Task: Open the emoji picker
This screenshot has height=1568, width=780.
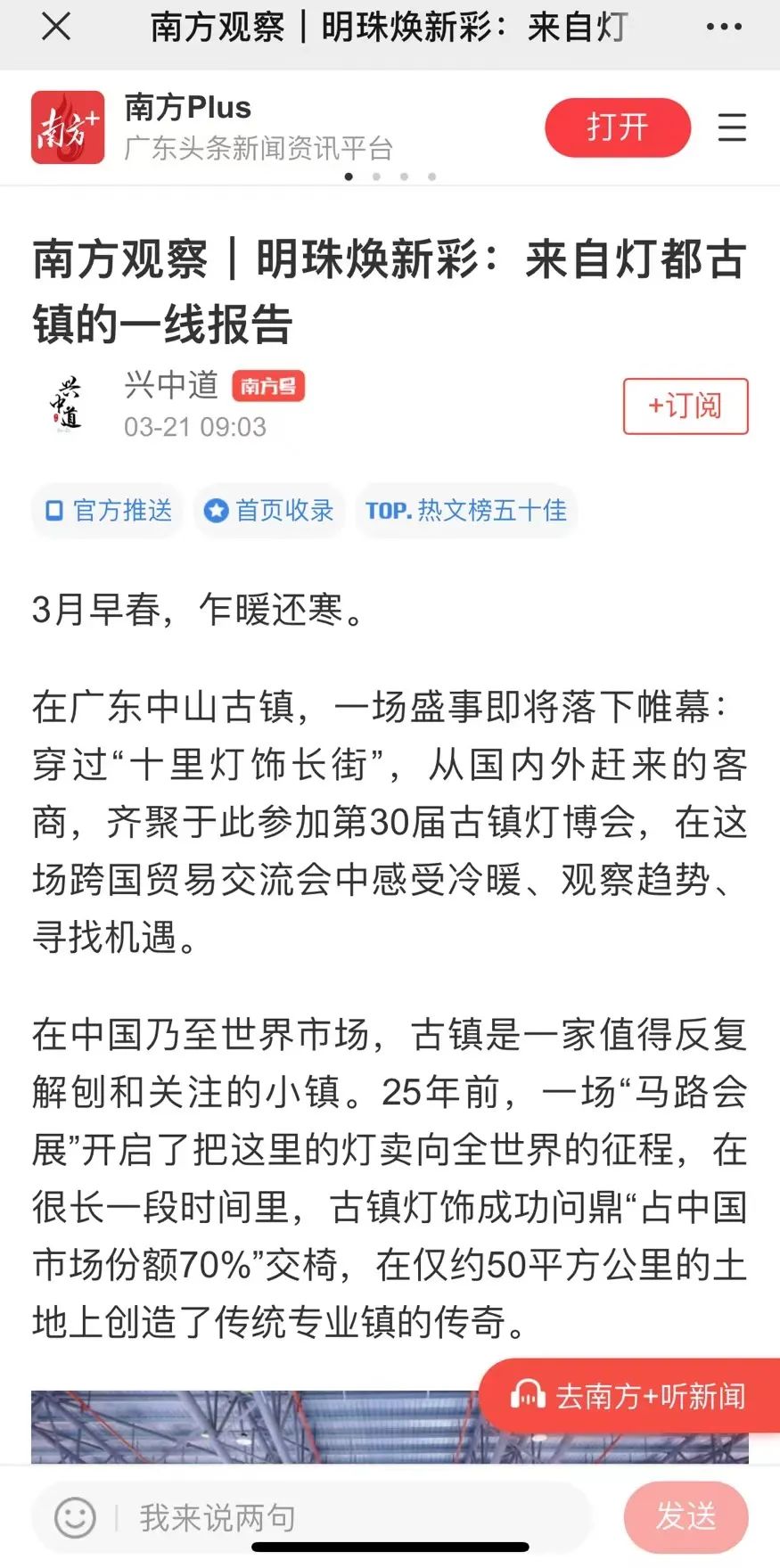Action: pyautogui.click(x=75, y=1516)
